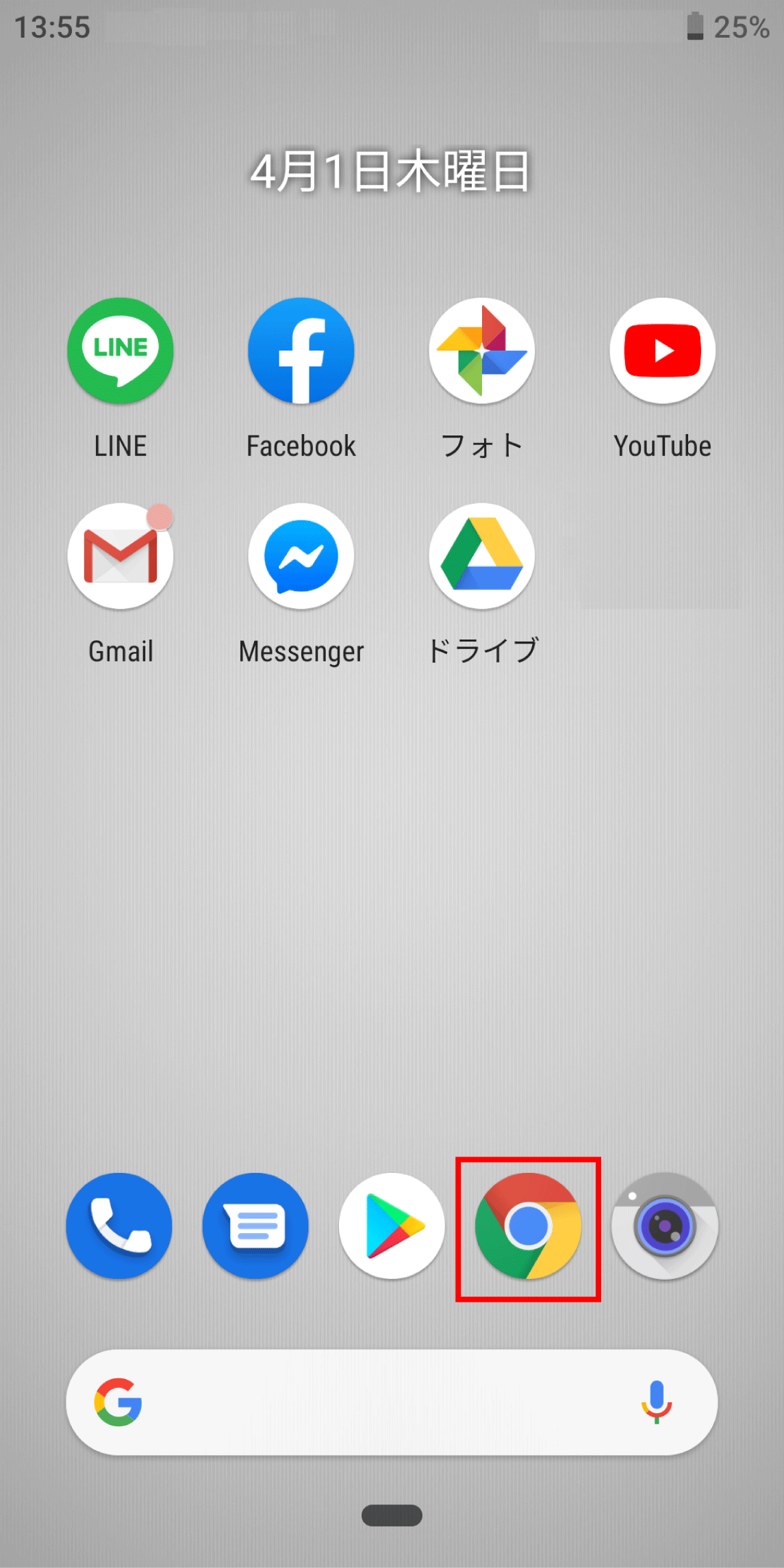Viewport: 784px width, 1568px height.
Task: Open the Chrome browser
Action: tap(528, 1226)
